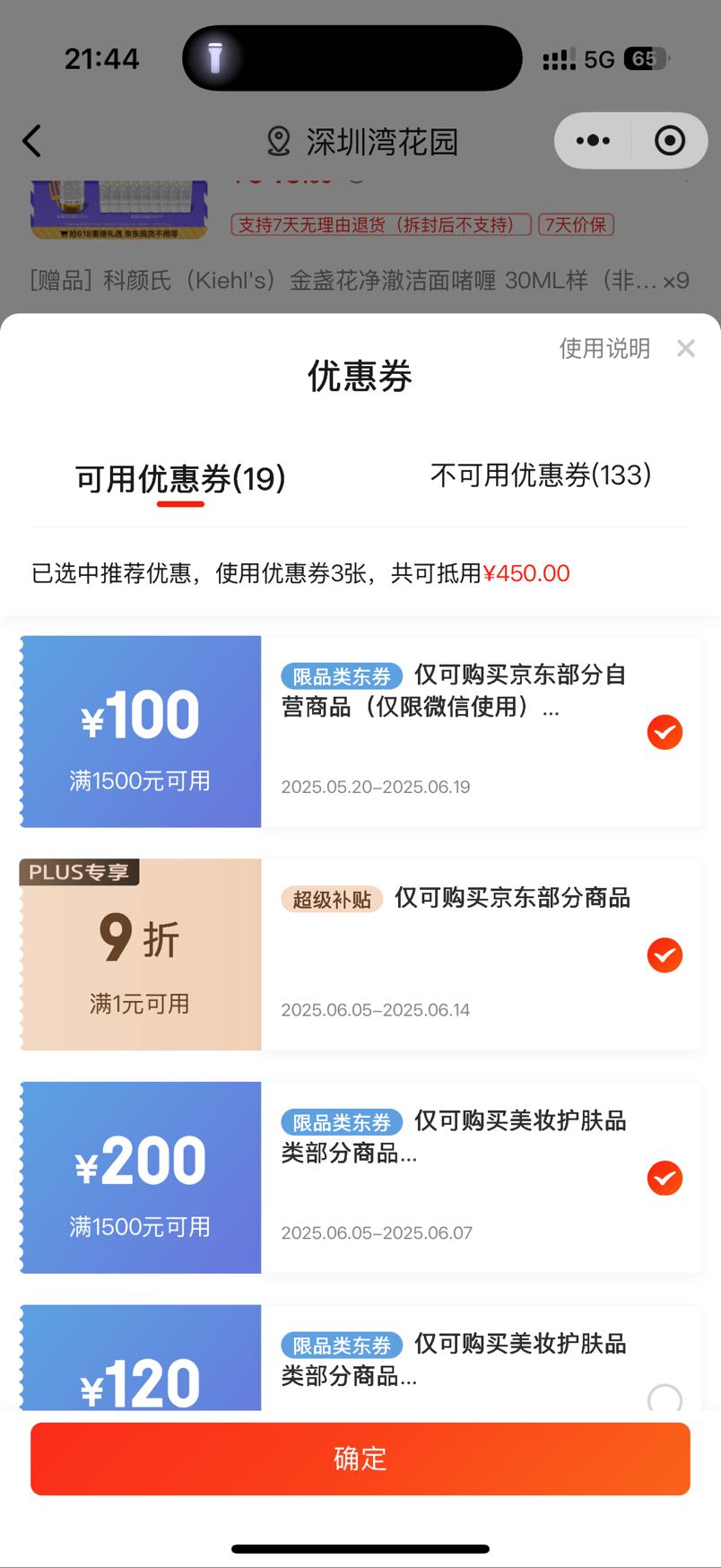This screenshot has height=1568, width=721.
Task: Go back with the top-left arrow
Action: tap(32, 141)
